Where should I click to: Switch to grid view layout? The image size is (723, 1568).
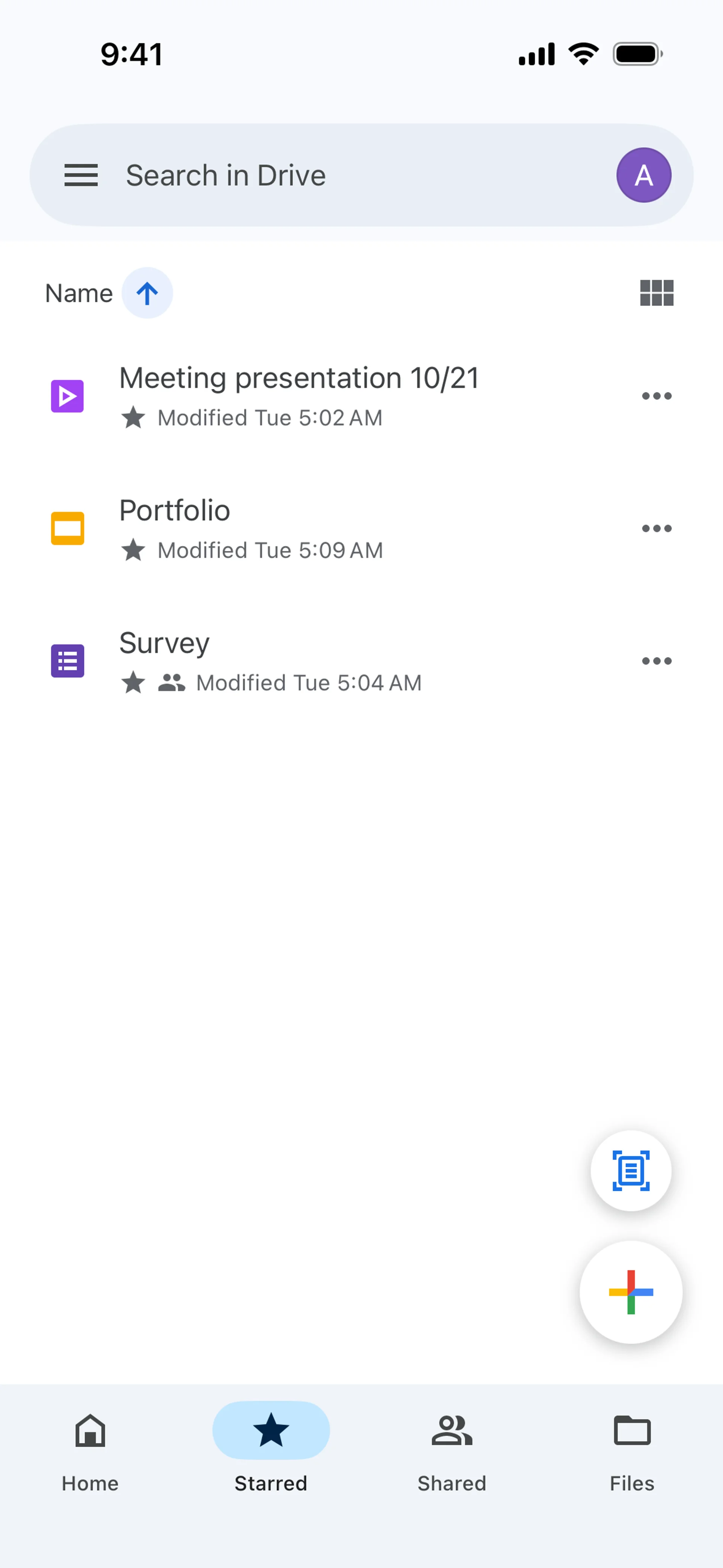[656, 293]
